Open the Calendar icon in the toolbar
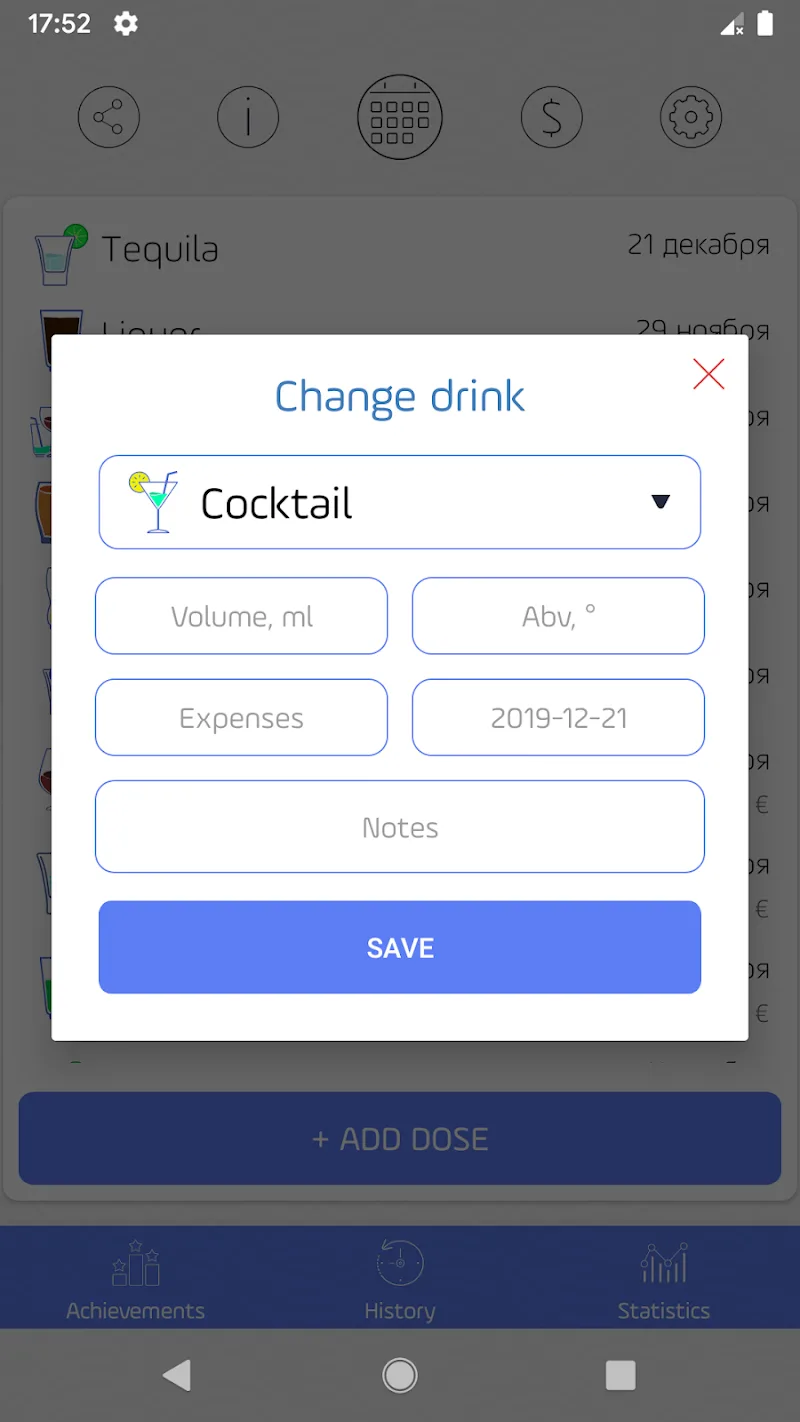This screenshot has height=1422, width=800. (x=400, y=117)
